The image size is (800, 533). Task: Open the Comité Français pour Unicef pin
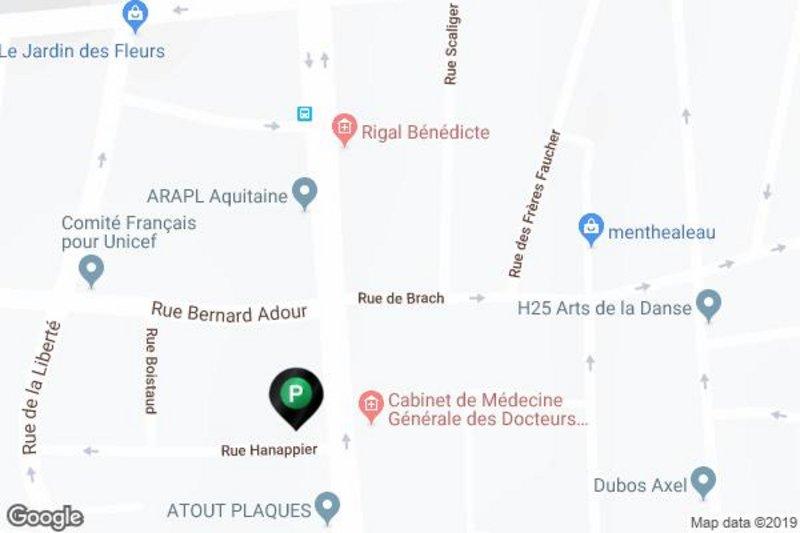point(91,268)
